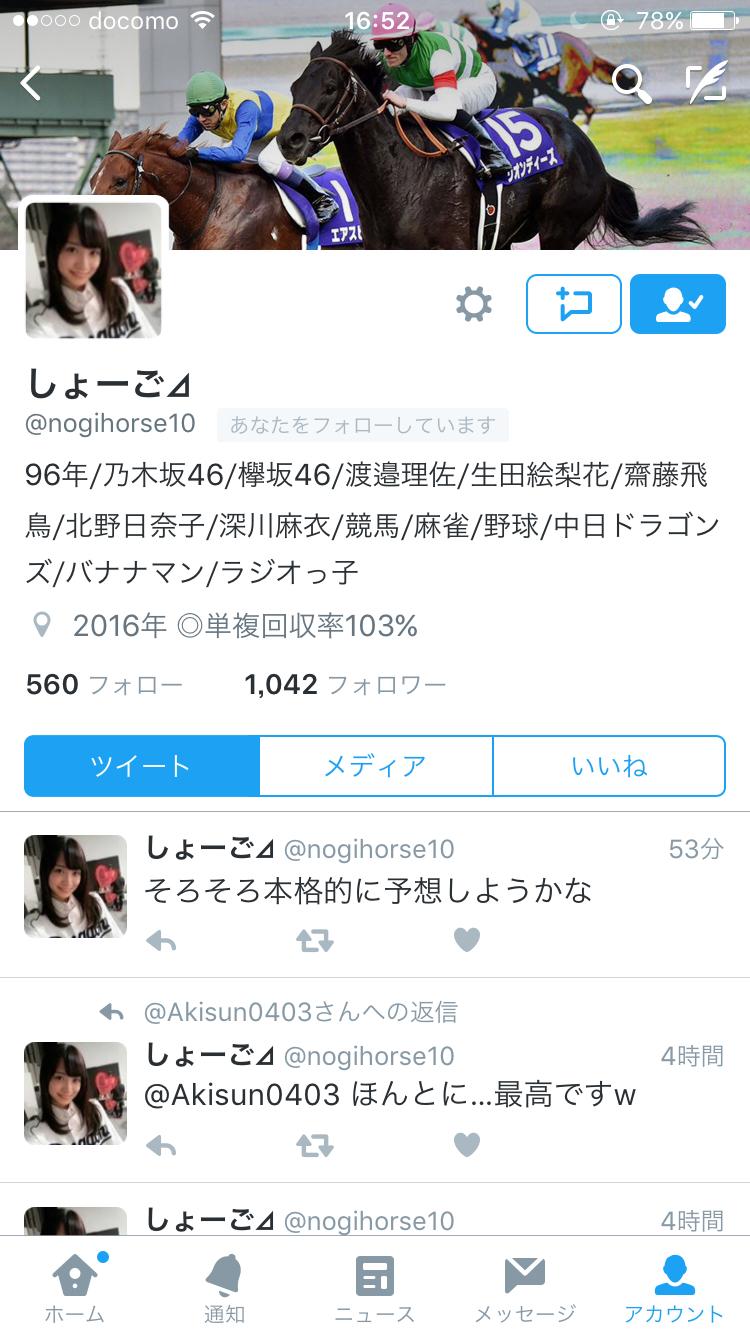Image resolution: width=750 pixels, height=1334 pixels.
Task: Open the 通知 tab
Action: coord(224,1288)
